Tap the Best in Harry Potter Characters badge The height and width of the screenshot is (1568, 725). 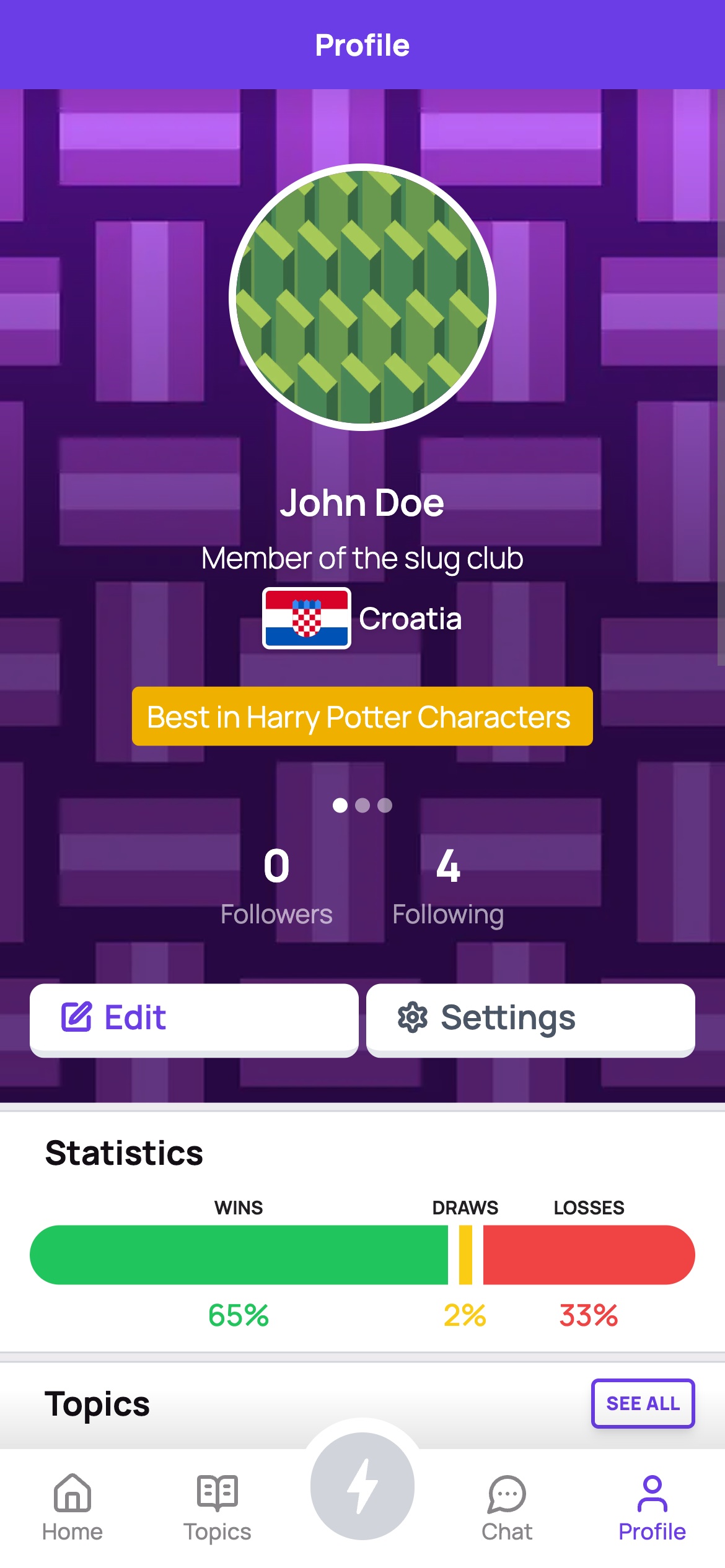362,716
